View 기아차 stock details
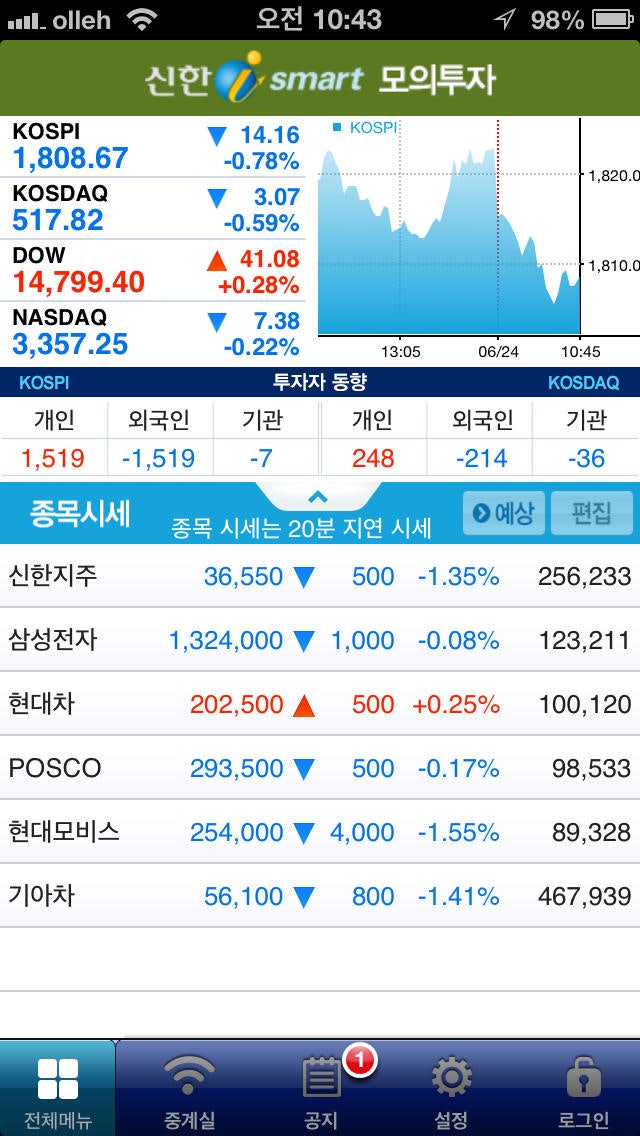The height and width of the screenshot is (1136, 640). coord(320,895)
